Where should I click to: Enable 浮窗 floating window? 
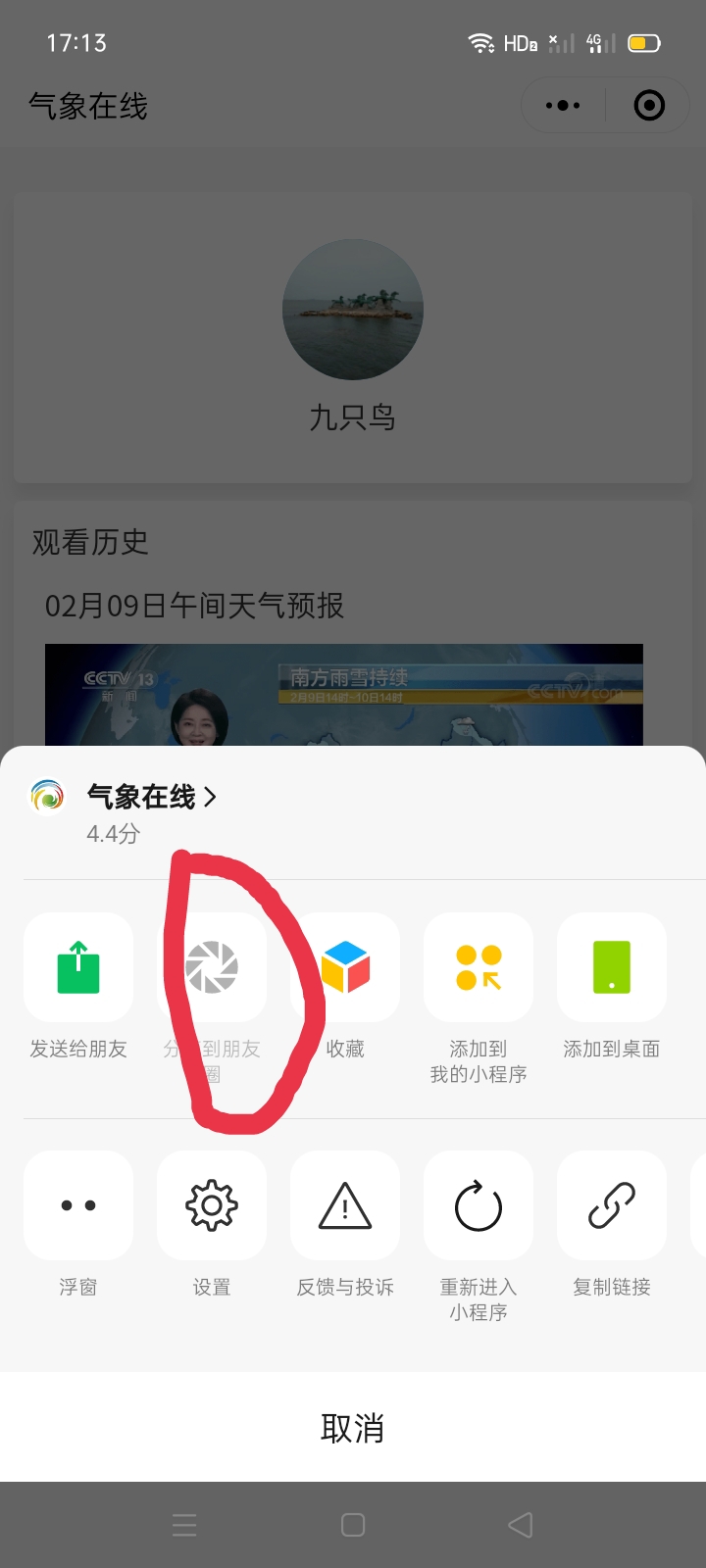pos(78,1205)
